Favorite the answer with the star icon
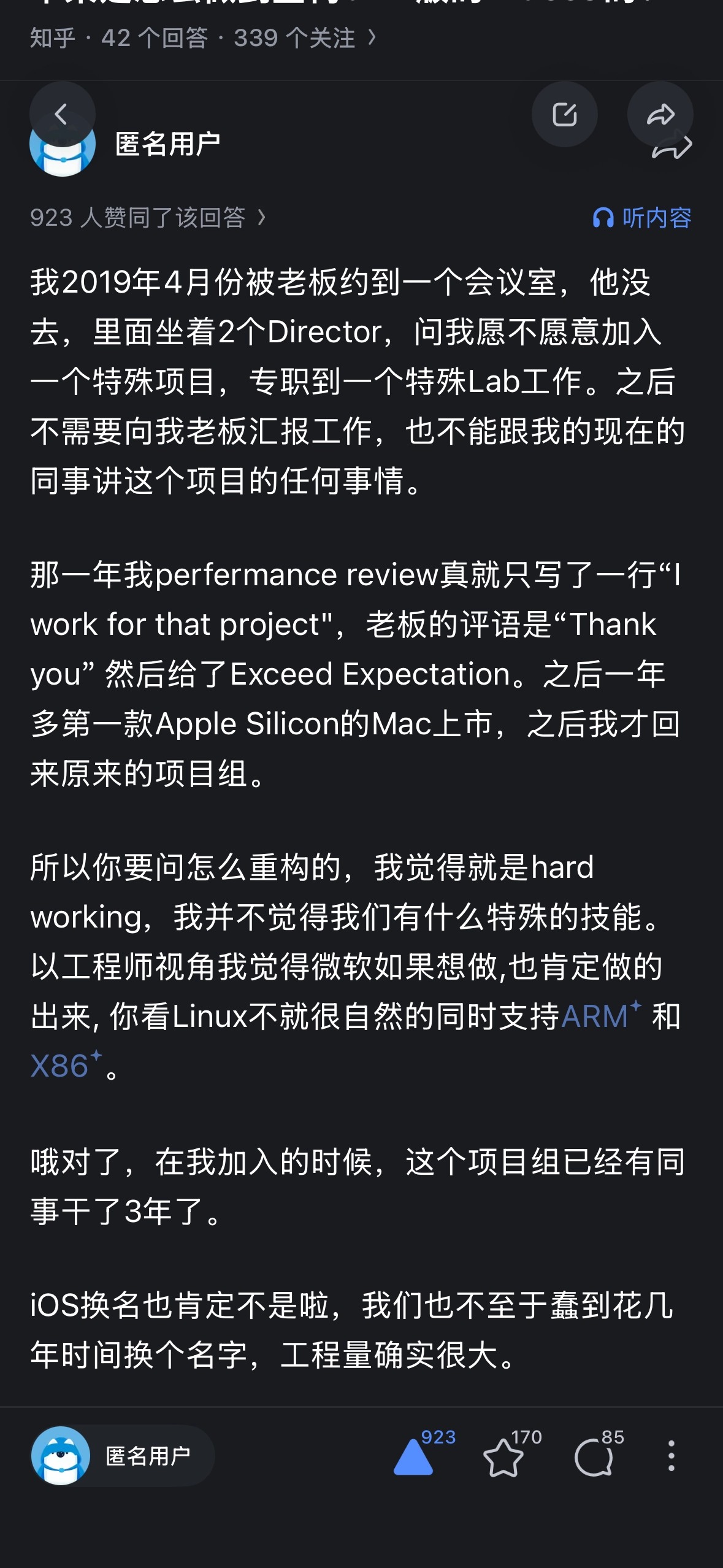 (x=503, y=1457)
